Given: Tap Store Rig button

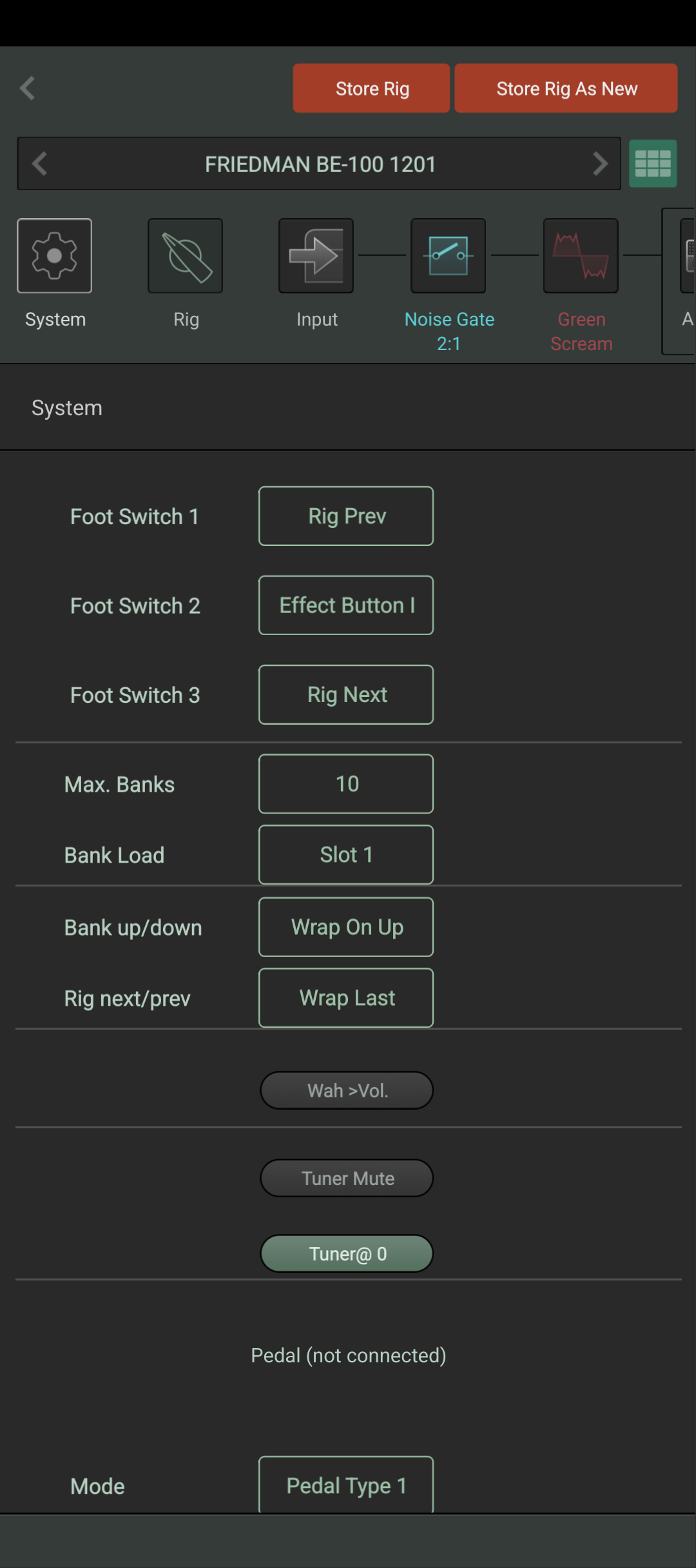Looking at the screenshot, I should click(371, 88).
